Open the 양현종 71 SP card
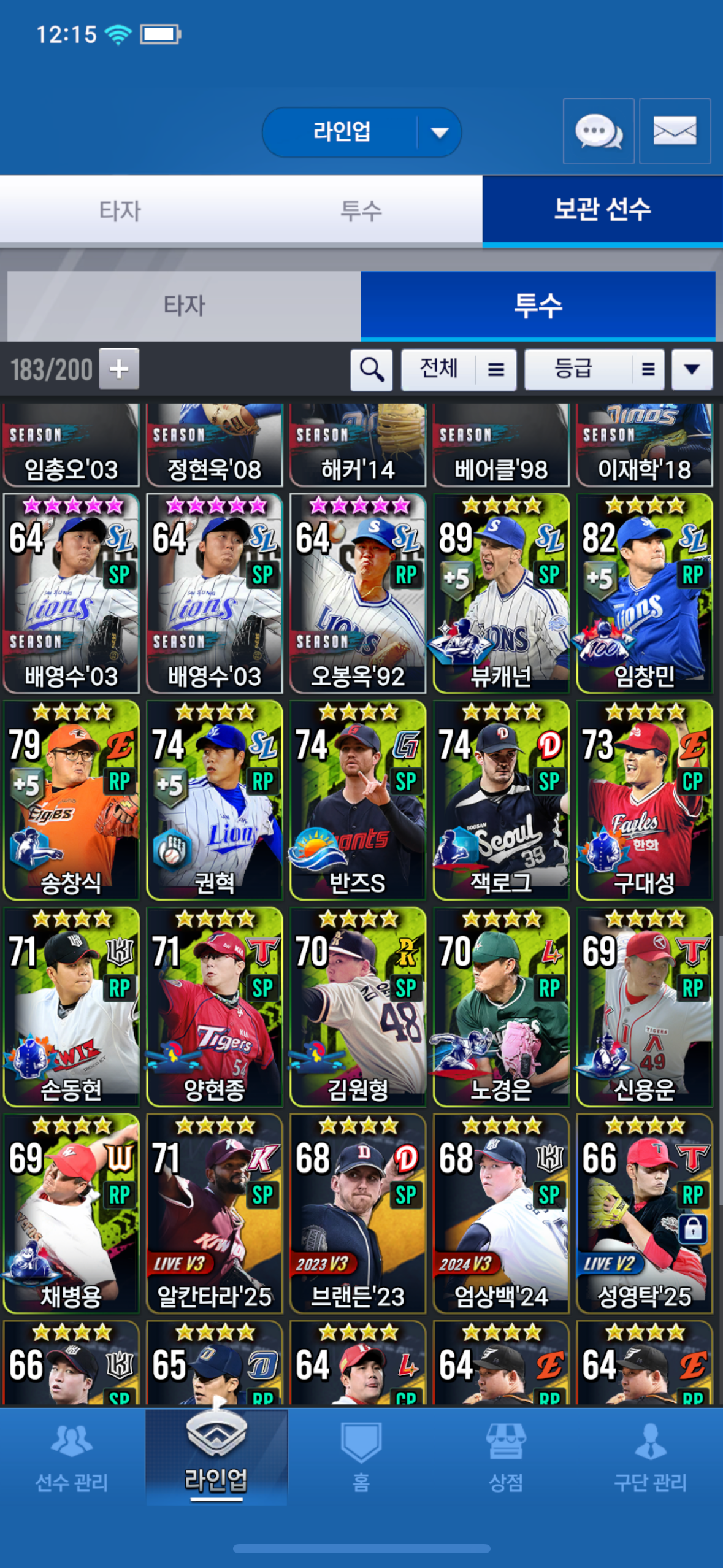Image resolution: width=723 pixels, height=1568 pixels. pyautogui.click(x=215, y=1007)
